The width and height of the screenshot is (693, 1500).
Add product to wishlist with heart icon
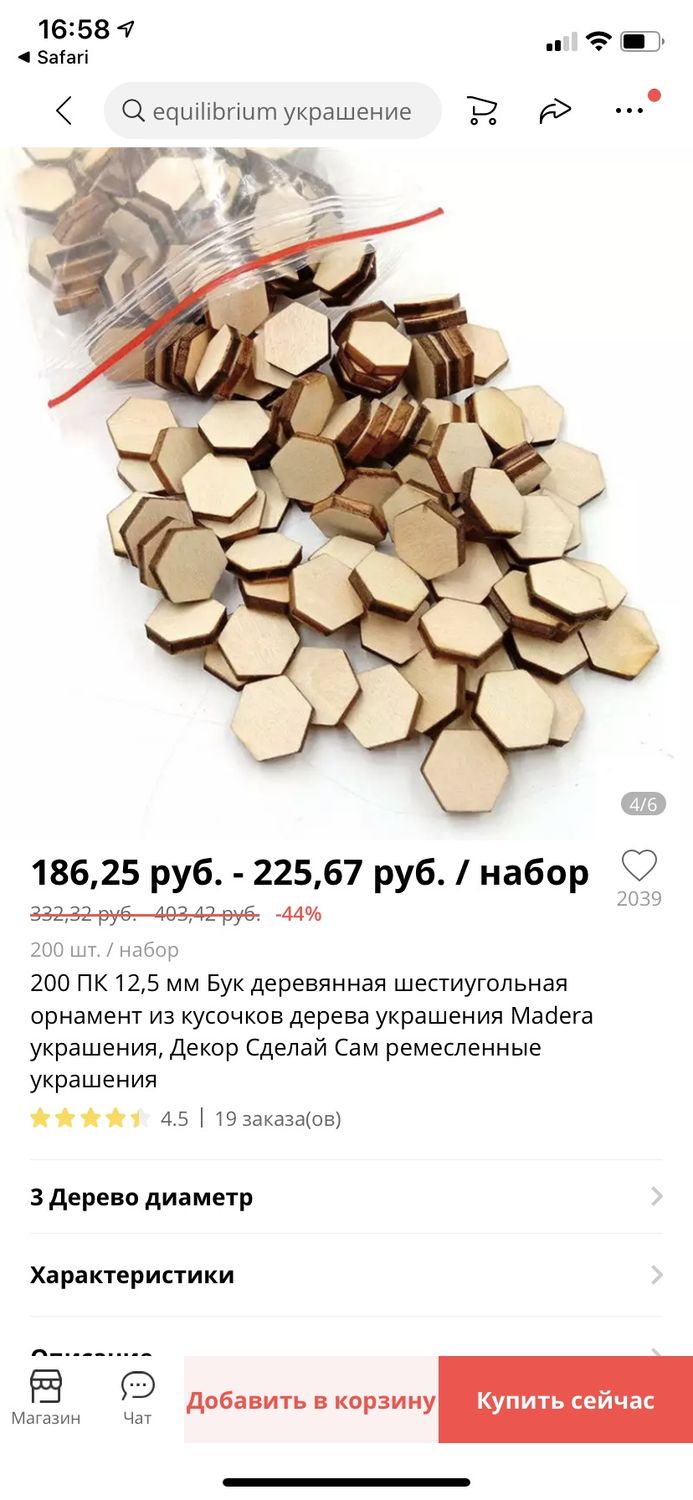(638, 866)
